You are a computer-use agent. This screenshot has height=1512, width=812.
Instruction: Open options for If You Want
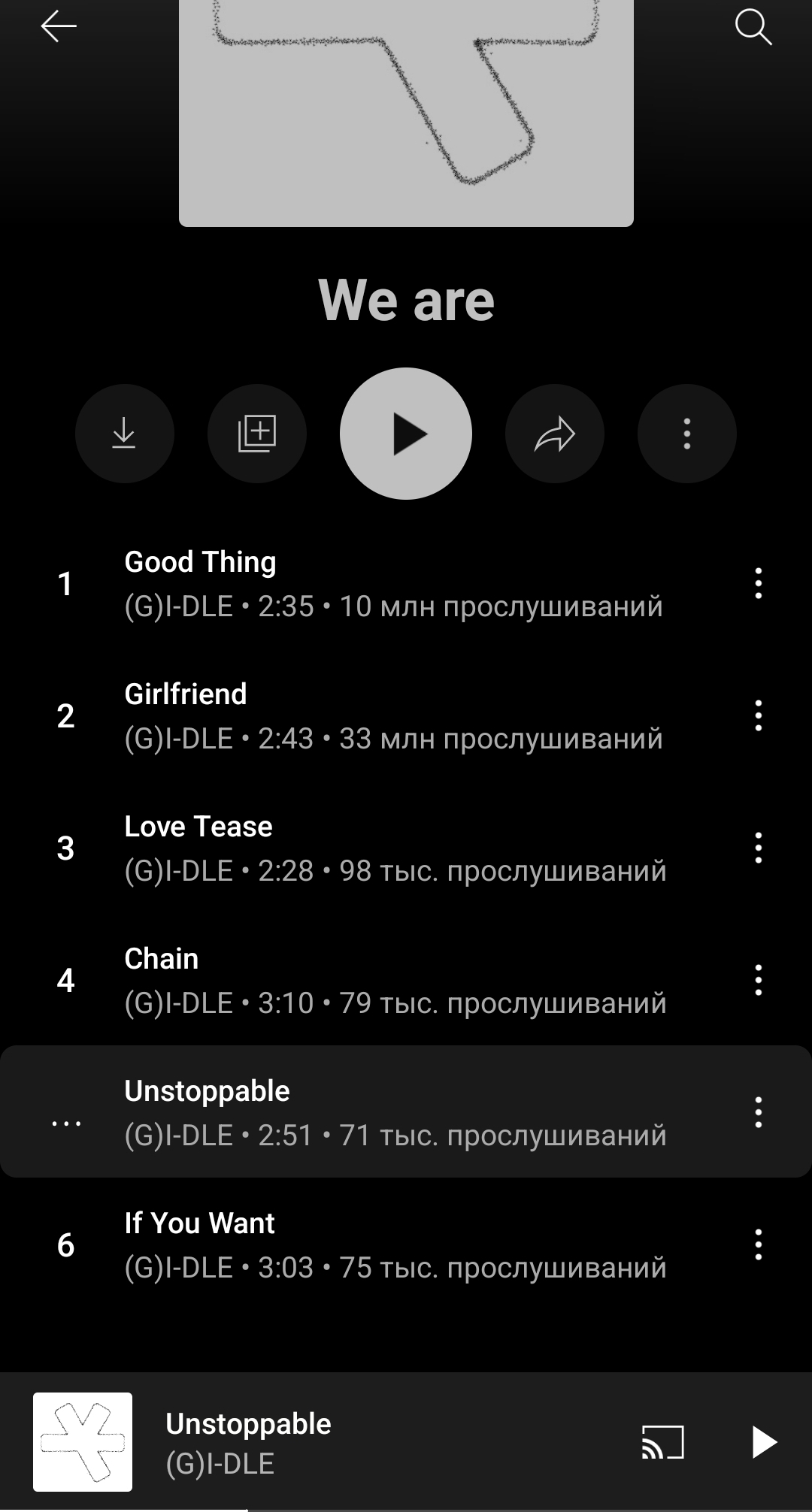coord(758,1245)
